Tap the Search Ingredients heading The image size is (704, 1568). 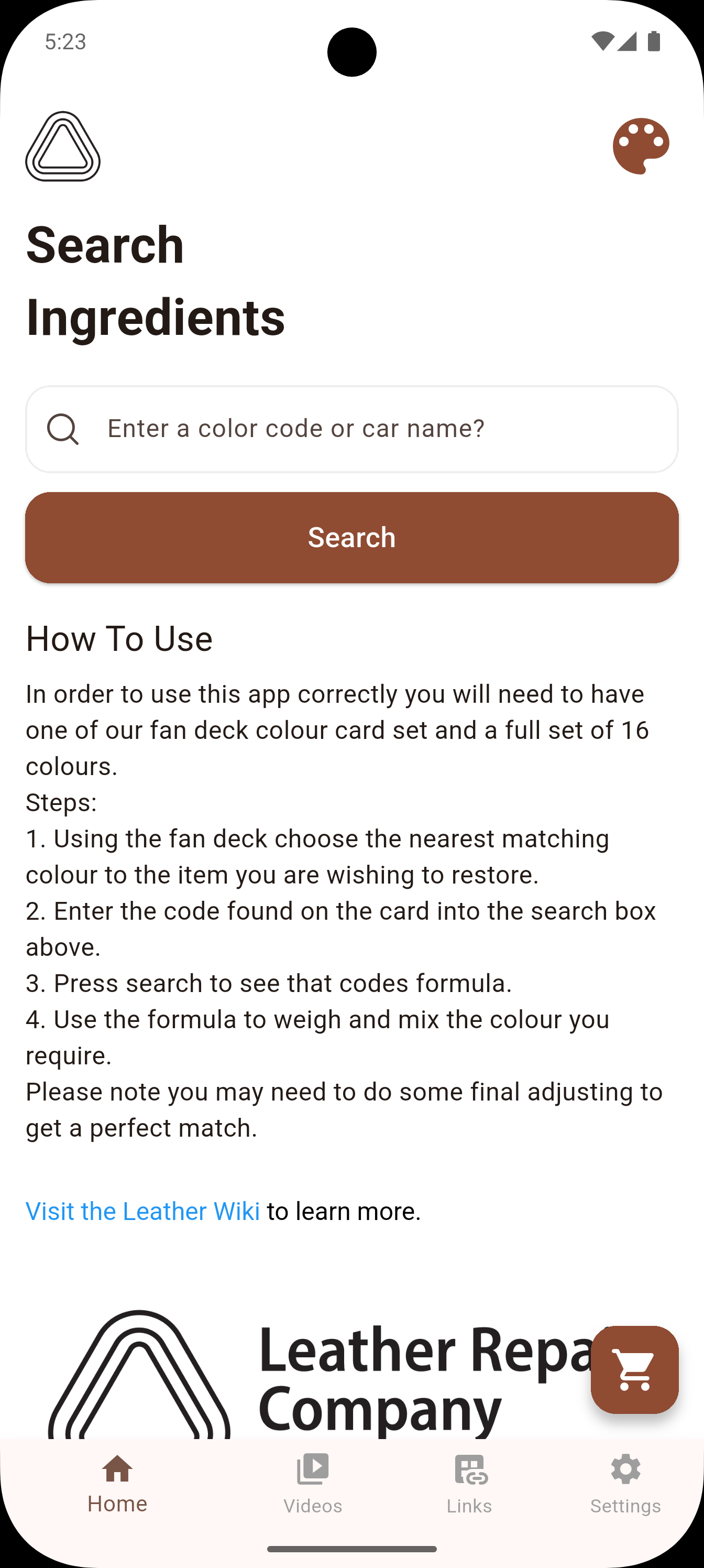click(x=156, y=280)
